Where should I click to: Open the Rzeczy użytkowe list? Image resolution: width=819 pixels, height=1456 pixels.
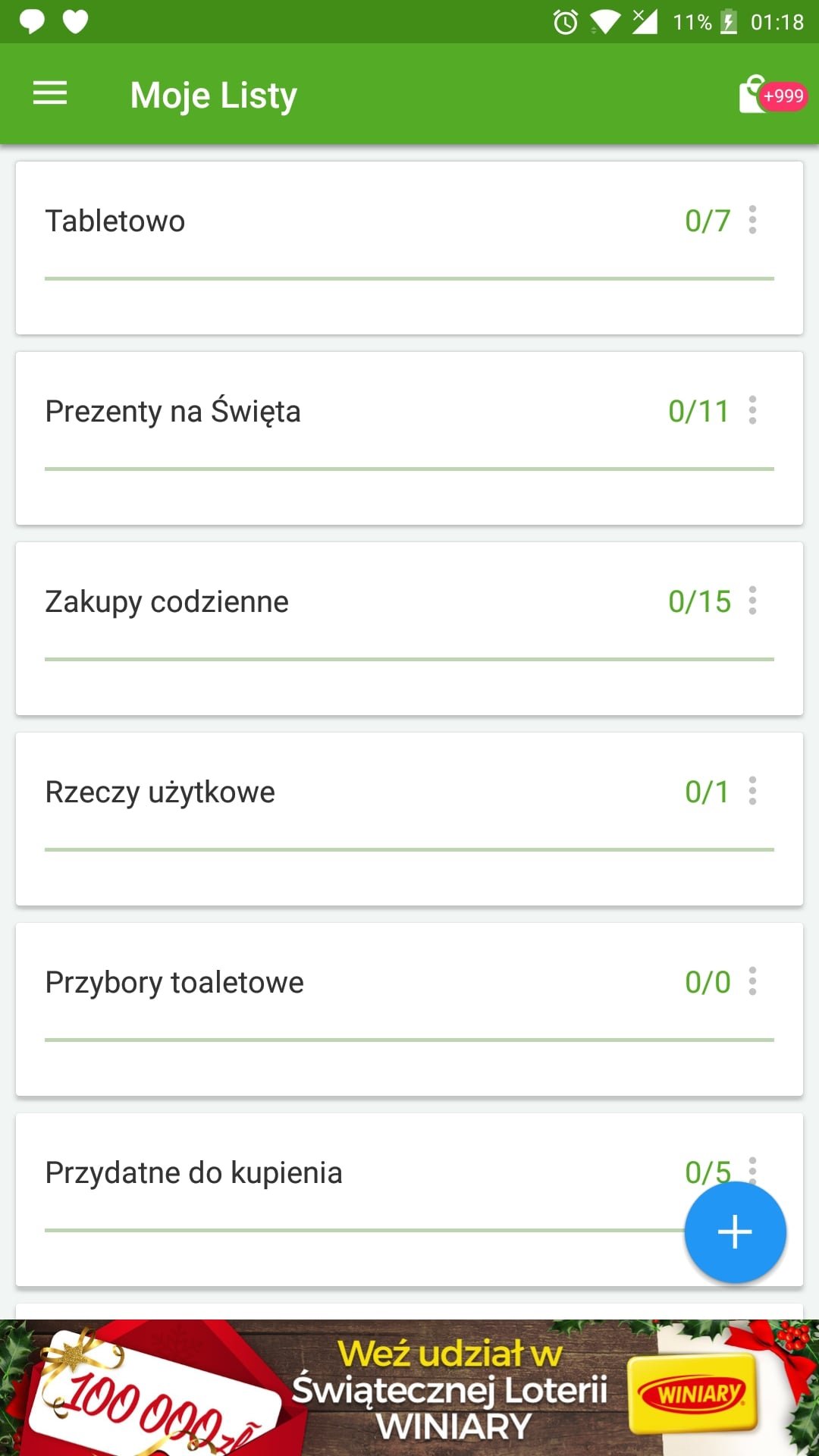click(409, 819)
